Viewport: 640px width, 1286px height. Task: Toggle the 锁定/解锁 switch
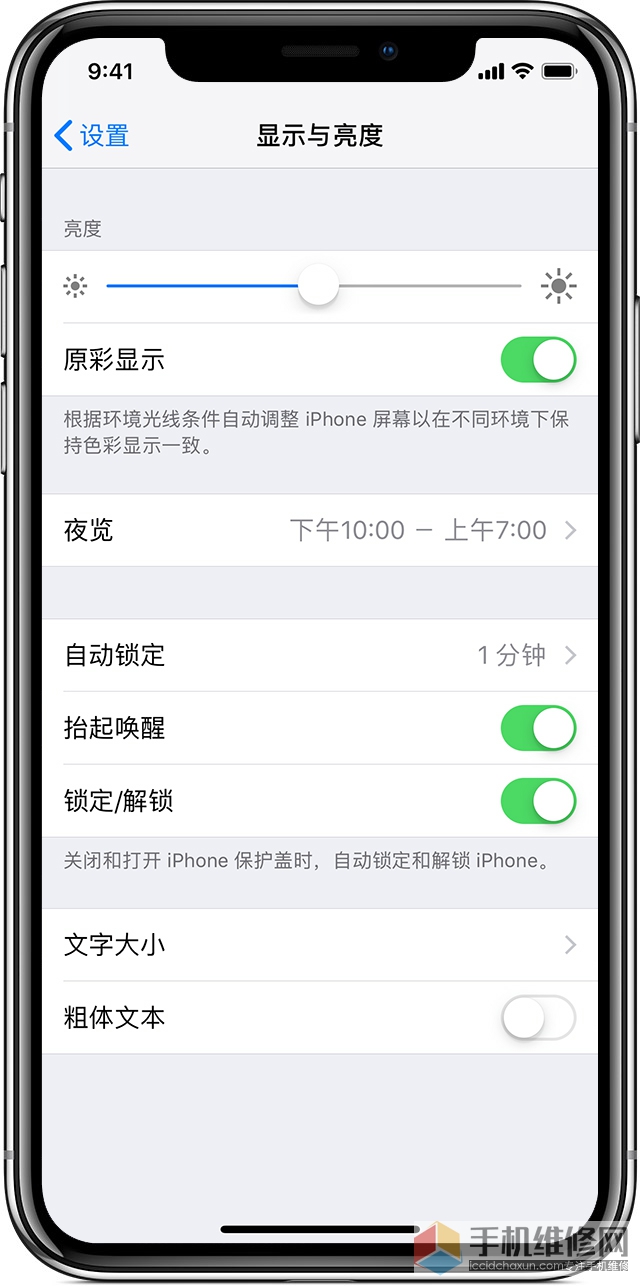tap(538, 801)
